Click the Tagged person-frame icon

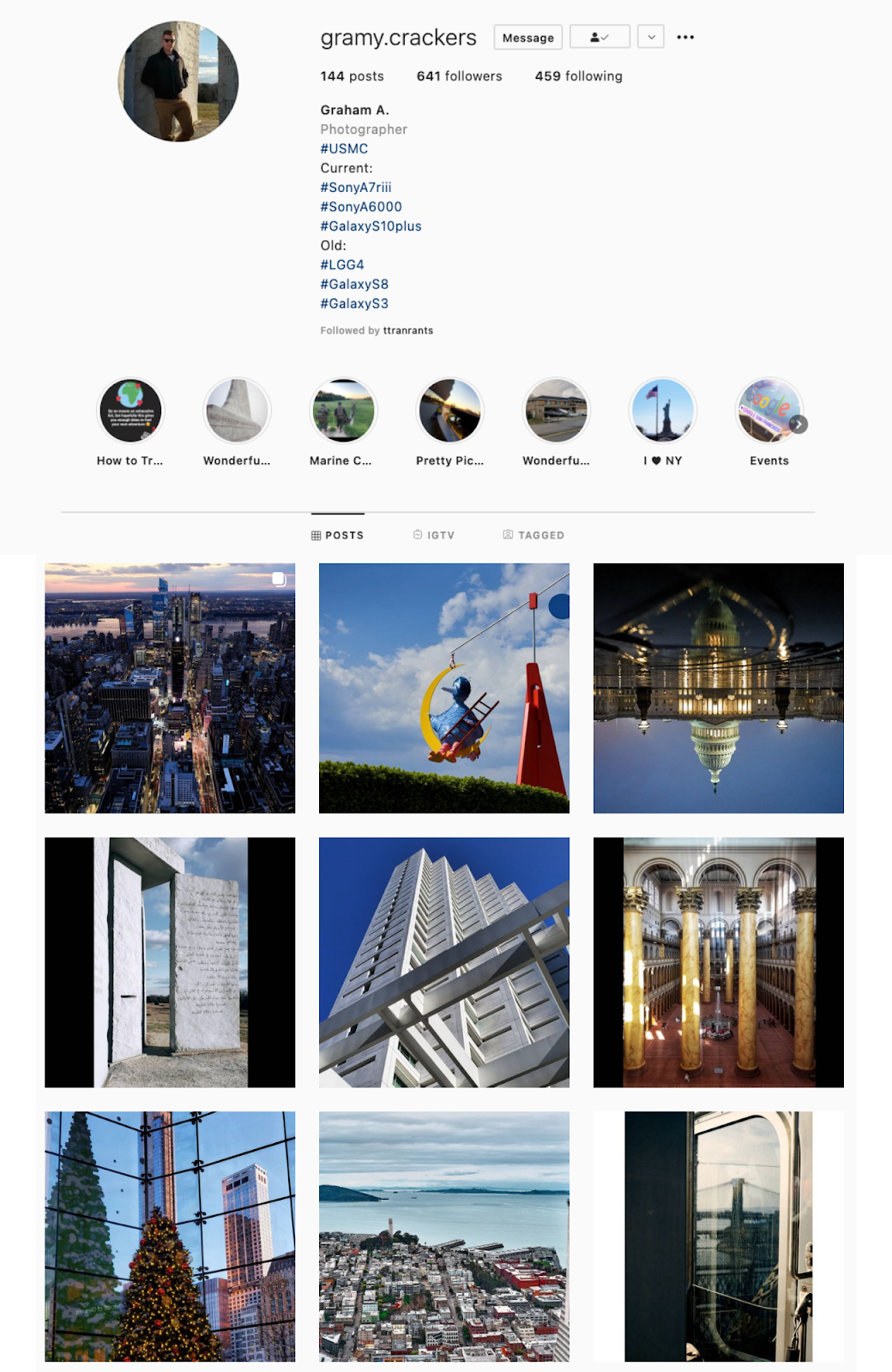click(507, 534)
